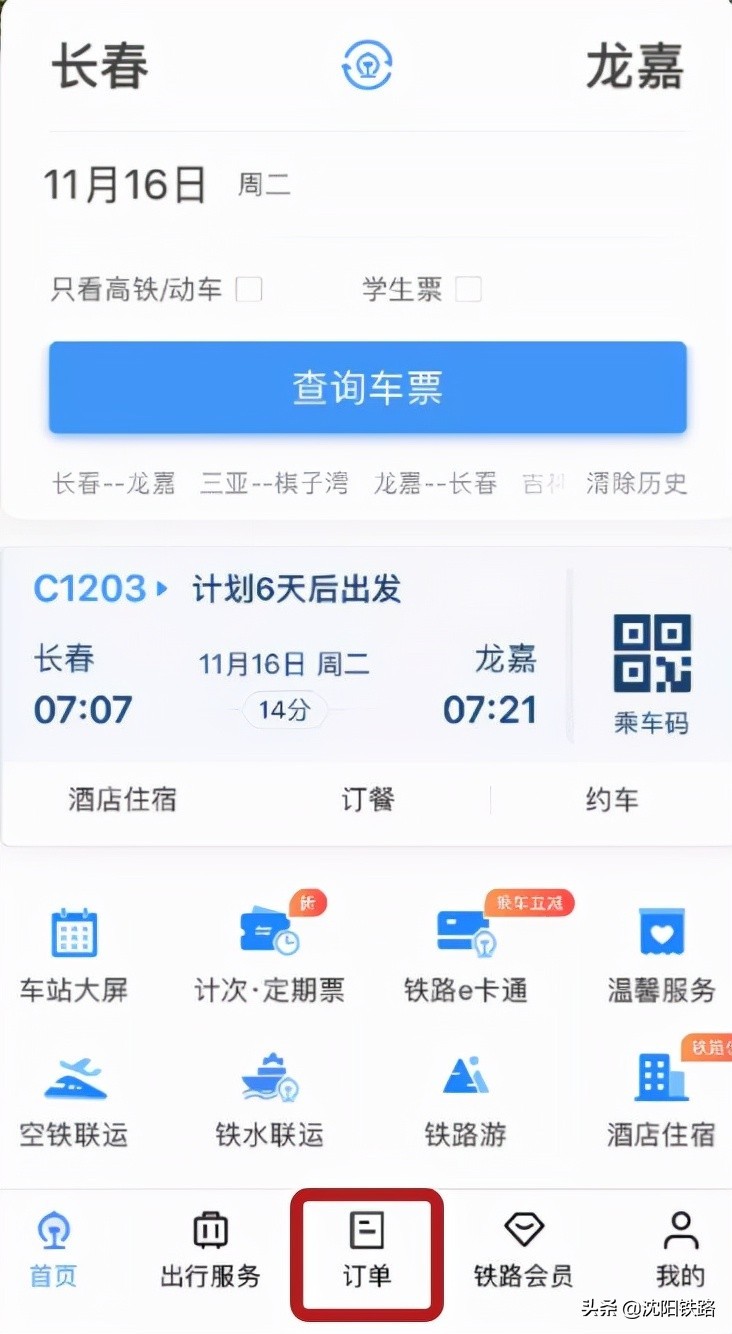This screenshot has height=1334, width=732.
Task: Check the 只看高铁/动车 box
Action: 248,290
